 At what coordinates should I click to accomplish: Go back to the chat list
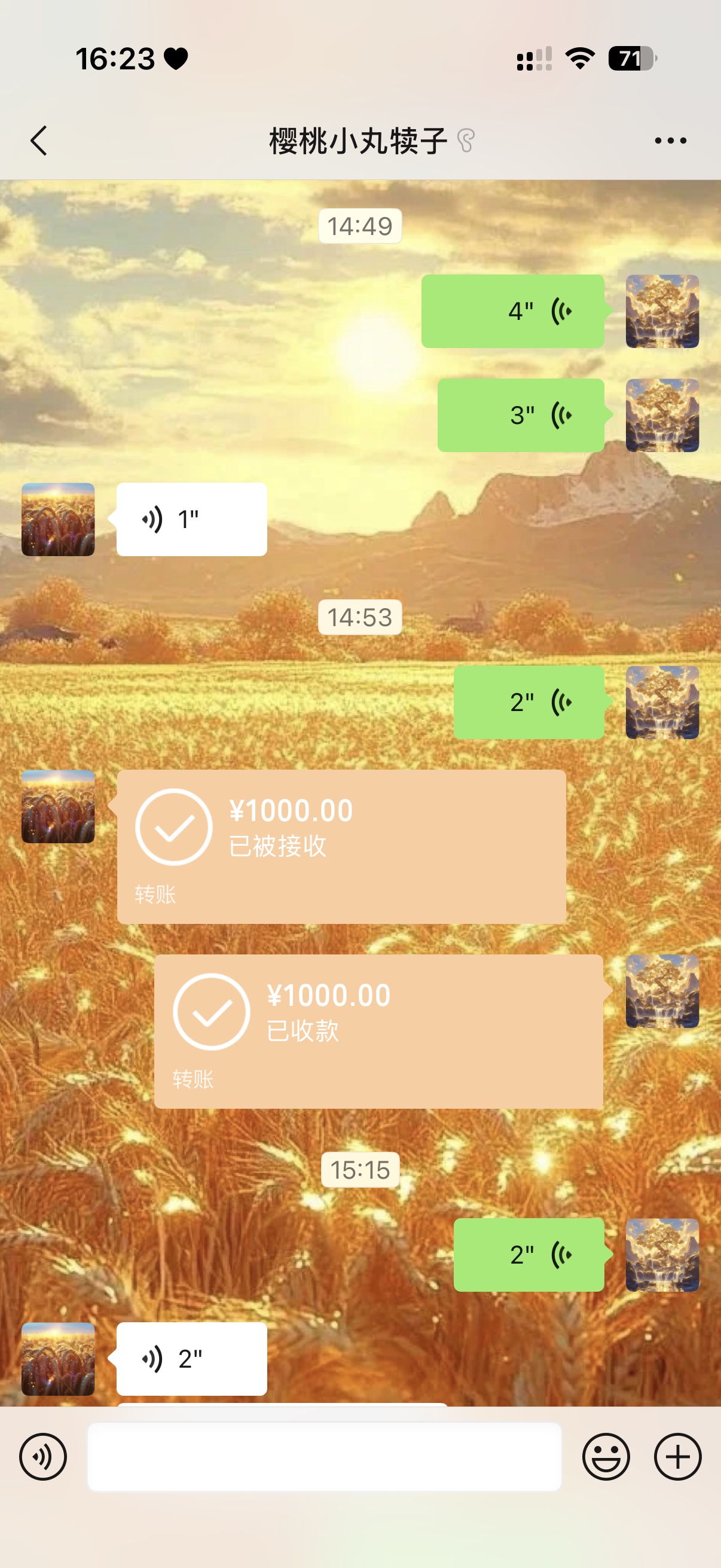(x=39, y=141)
